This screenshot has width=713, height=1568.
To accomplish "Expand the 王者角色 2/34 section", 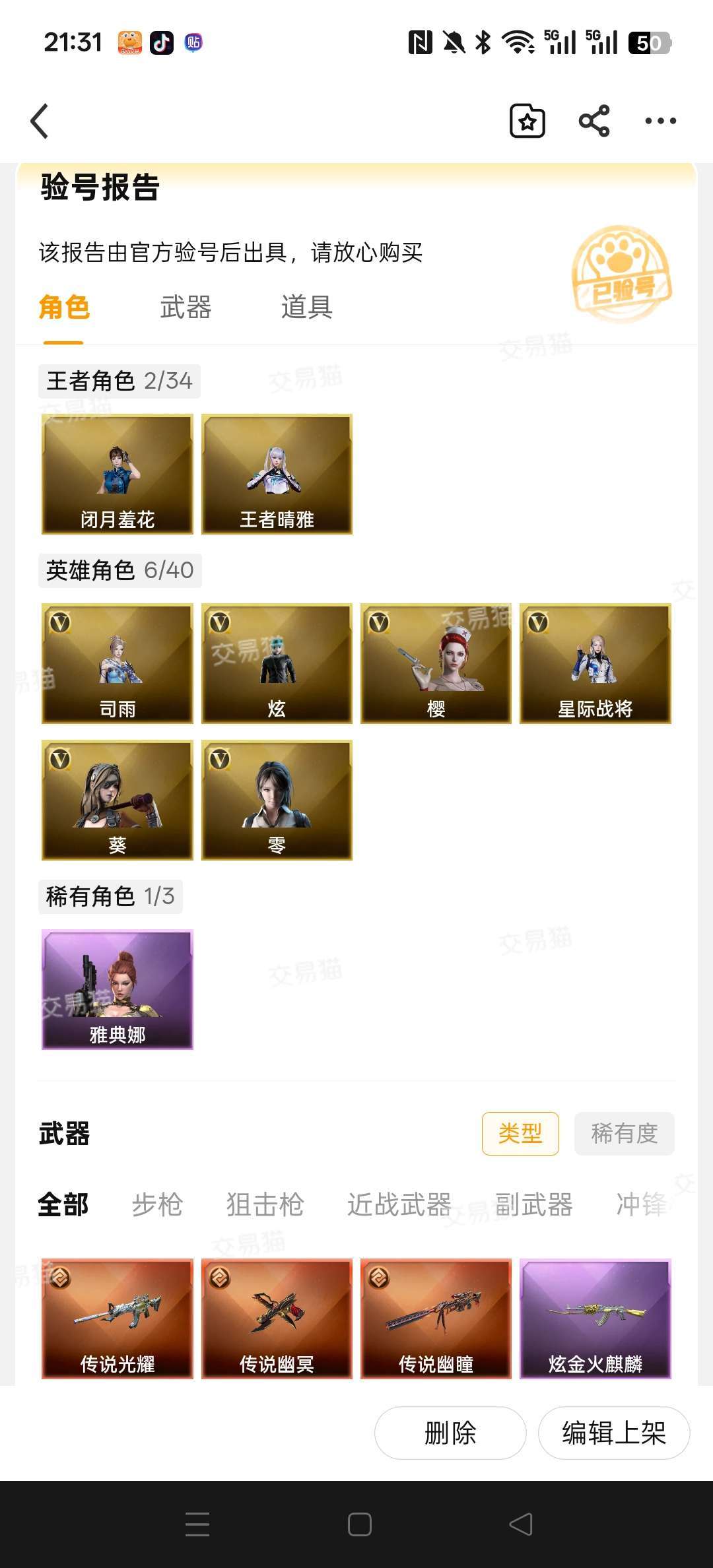I will coord(118,379).
